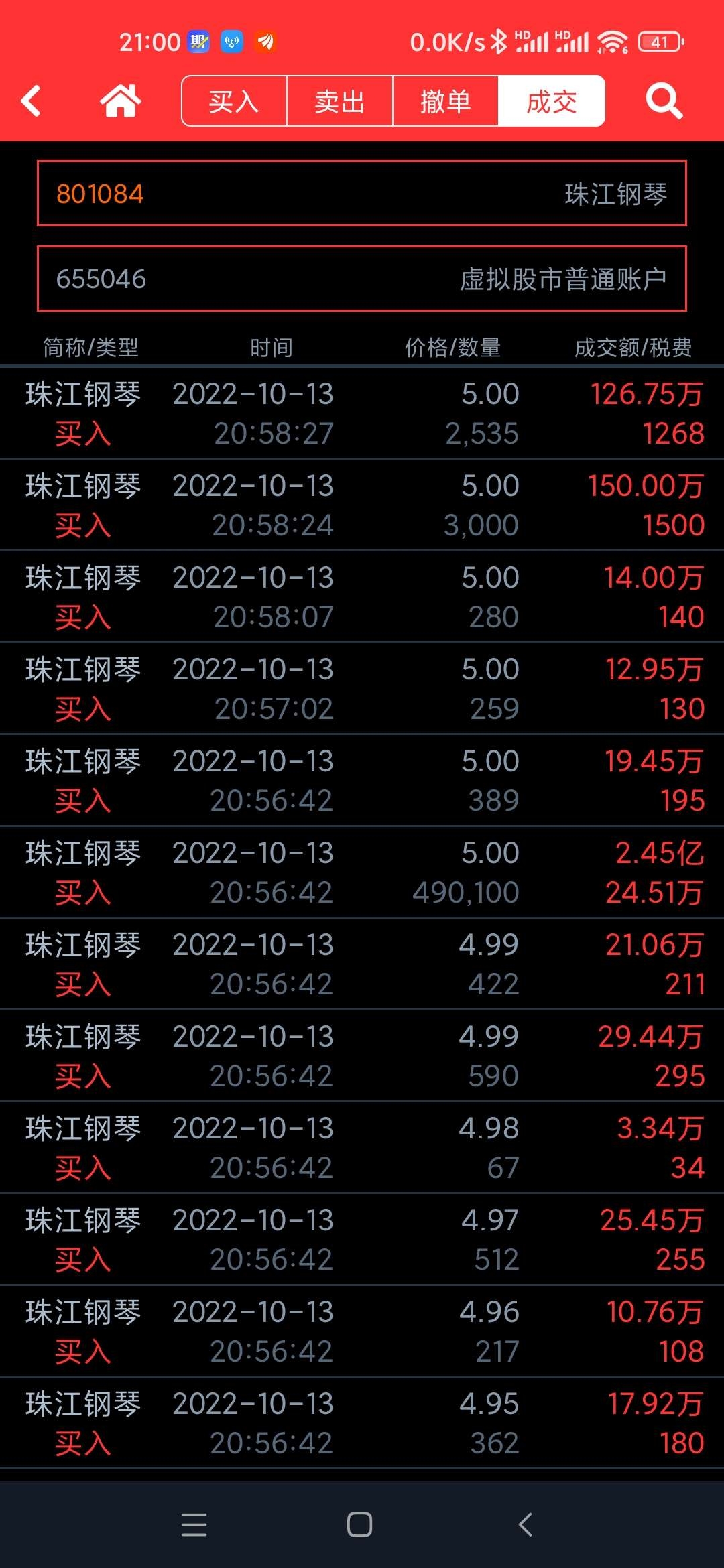
Task: Open the trade record at 20:58:27
Action: click(x=362, y=413)
